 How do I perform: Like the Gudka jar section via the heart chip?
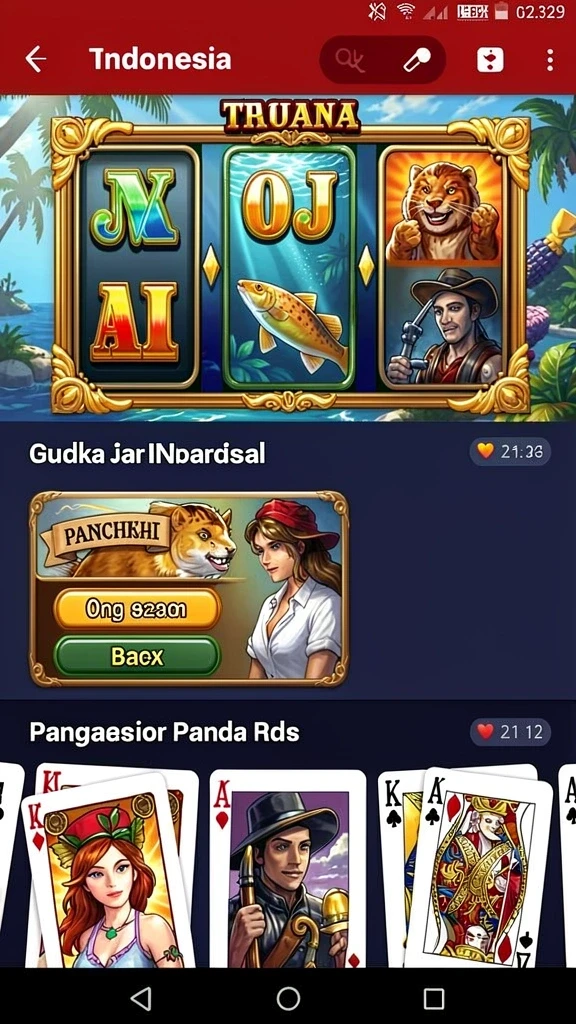[509, 451]
